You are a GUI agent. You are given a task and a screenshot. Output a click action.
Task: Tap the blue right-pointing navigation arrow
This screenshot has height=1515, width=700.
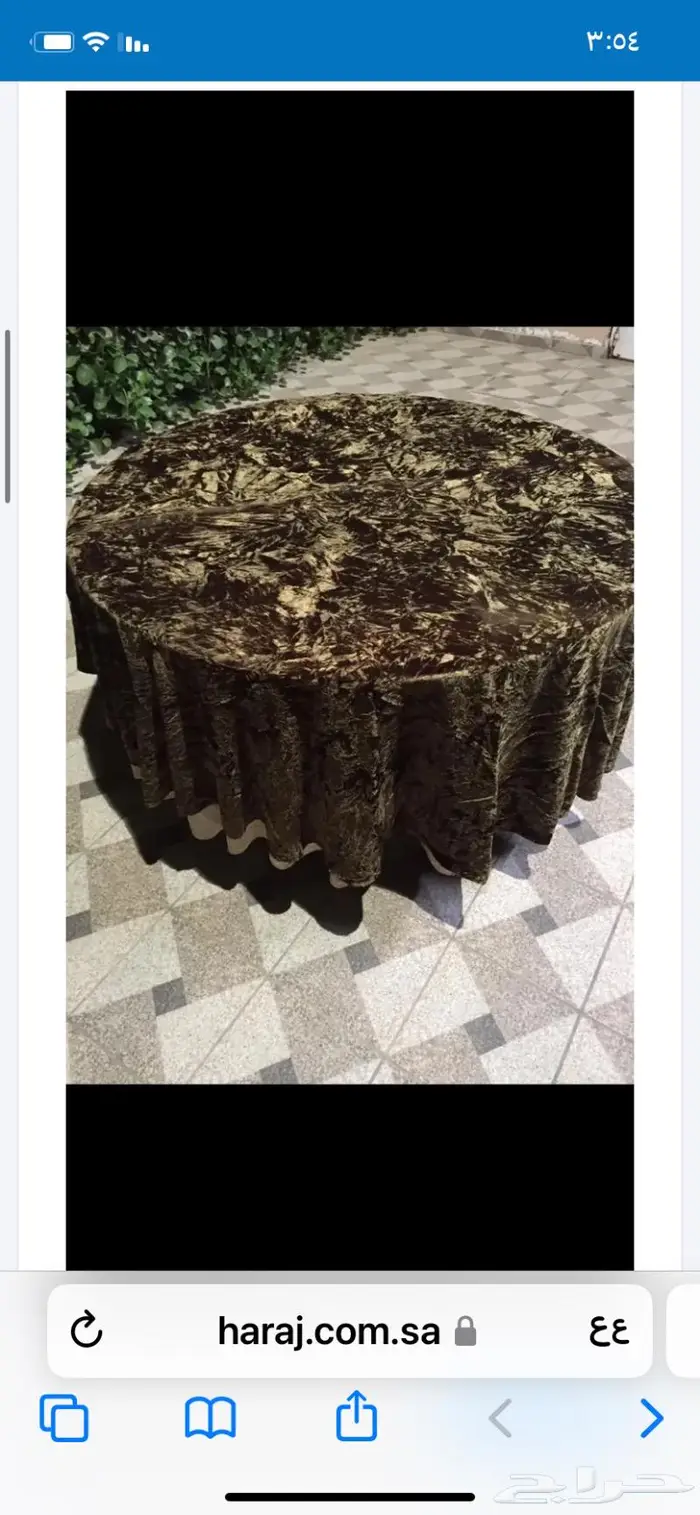[651, 1418]
